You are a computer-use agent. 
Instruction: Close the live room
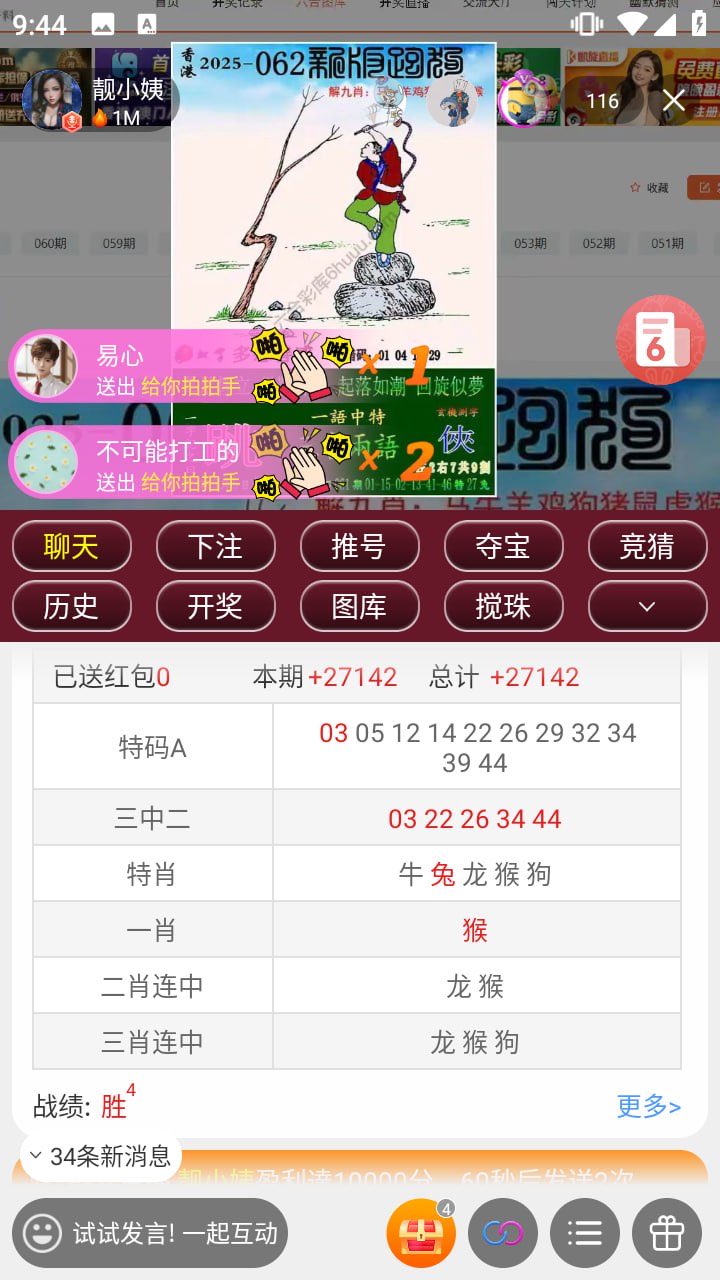(x=673, y=100)
